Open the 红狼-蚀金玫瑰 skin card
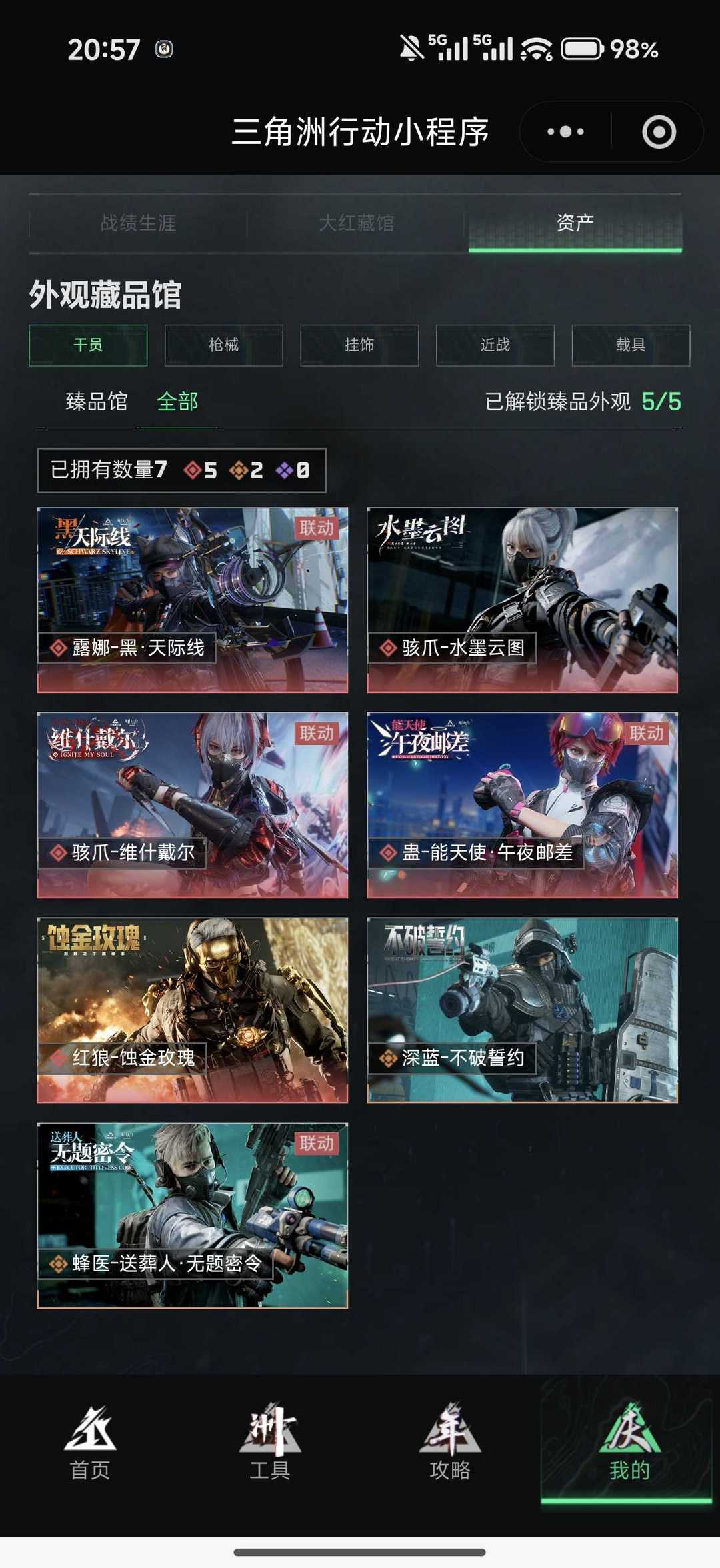Screen dimensions: 720x1568 point(193,1010)
